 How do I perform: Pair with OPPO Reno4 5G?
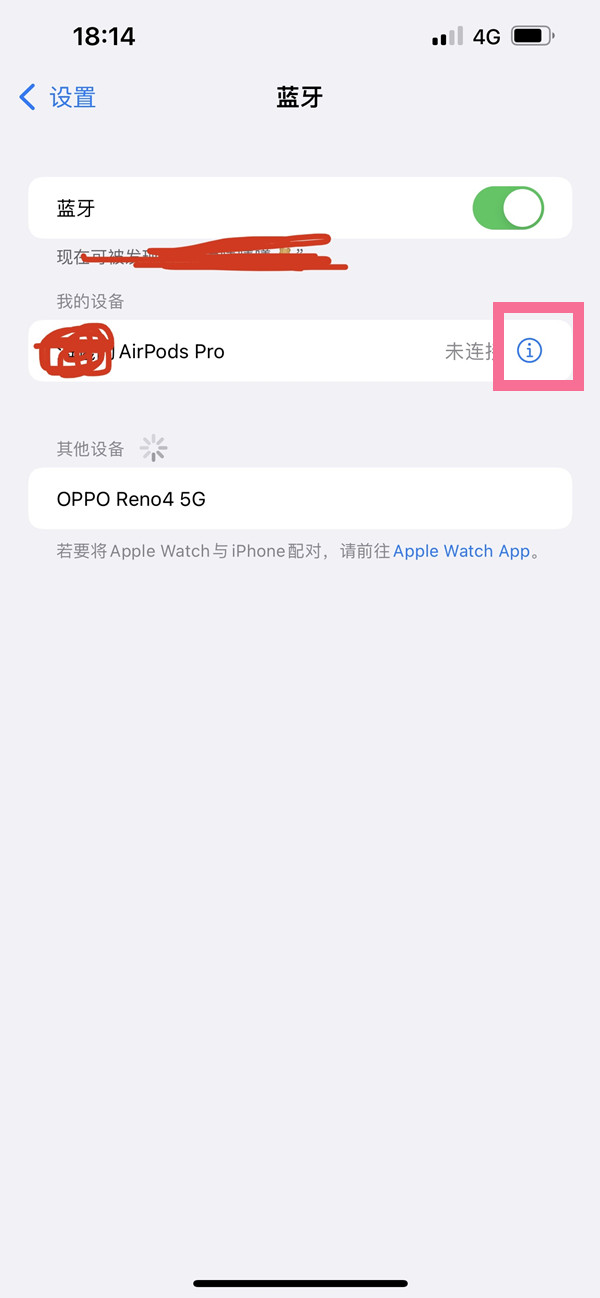point(300,498)
